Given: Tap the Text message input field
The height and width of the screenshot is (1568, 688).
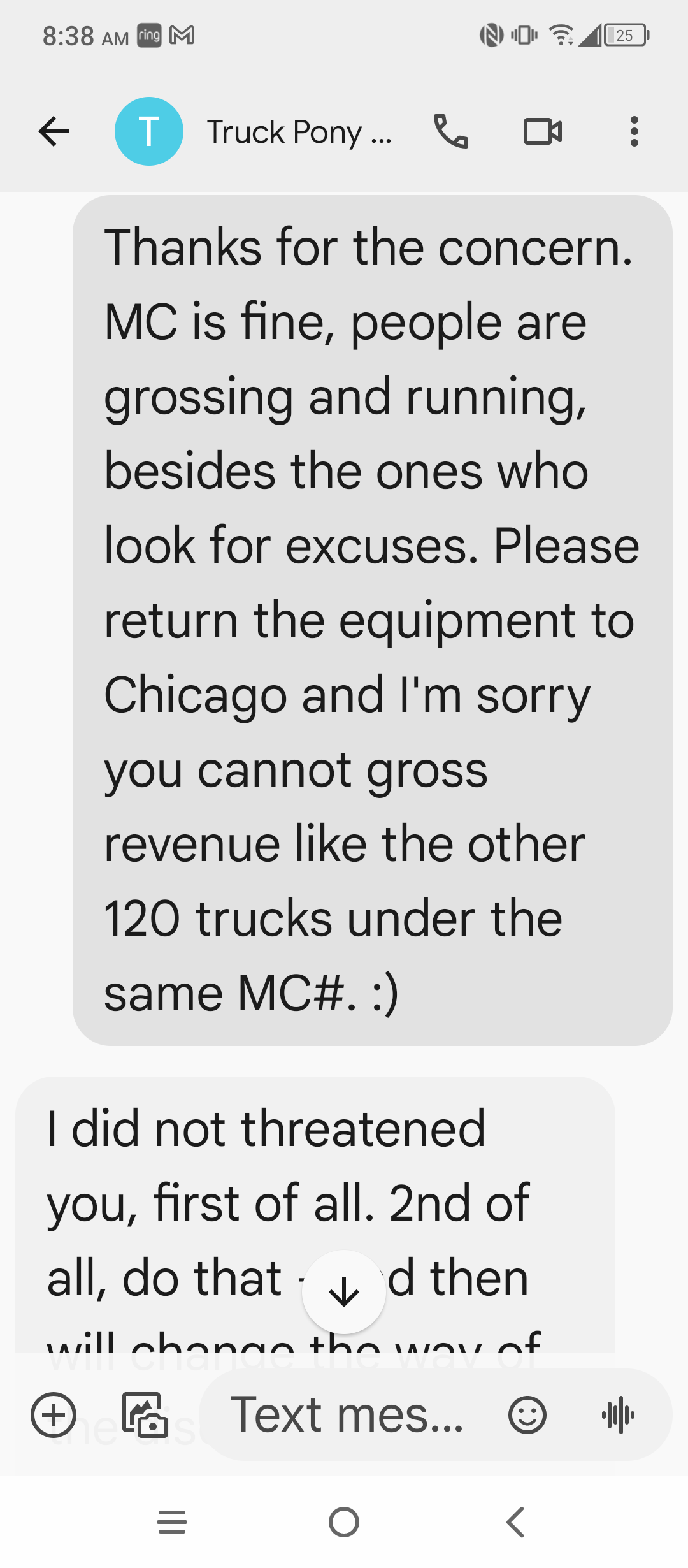Looking at the screenshot, I should point(350,1414).
